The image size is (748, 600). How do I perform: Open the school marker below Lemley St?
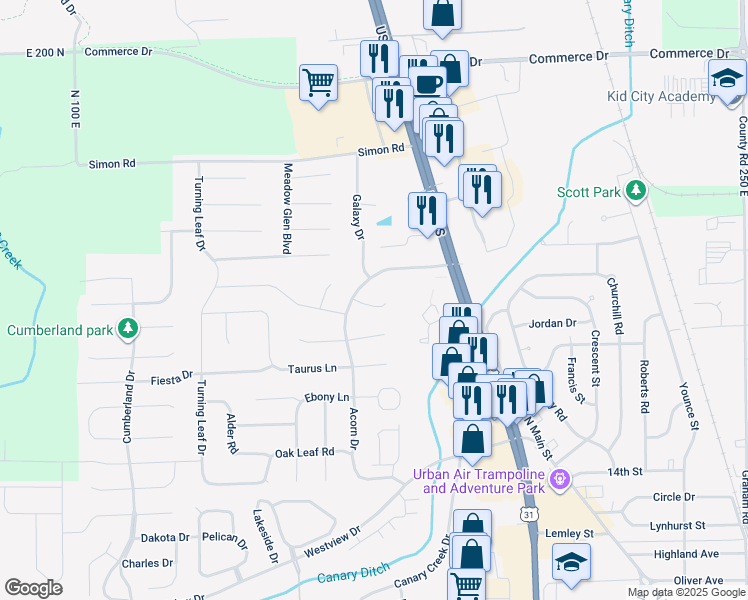point(571,563)
